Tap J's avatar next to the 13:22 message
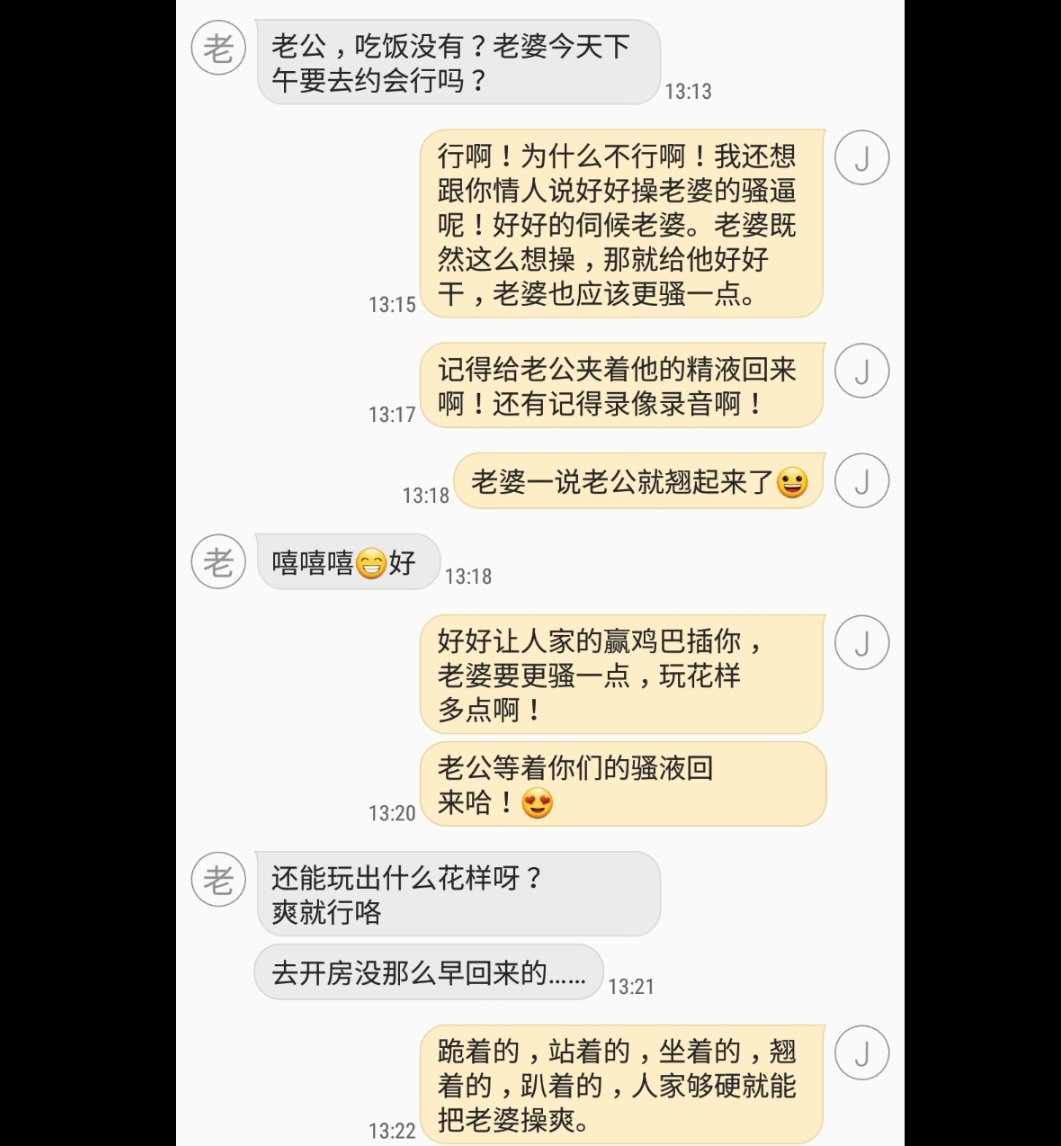 (861, 1053)
